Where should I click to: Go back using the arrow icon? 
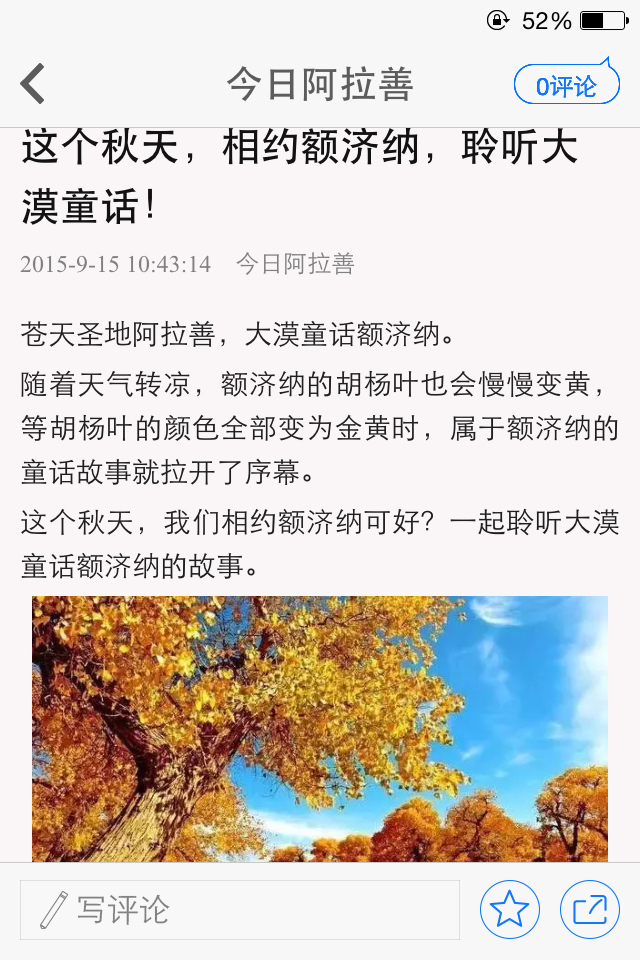click(x=33, y=84)
